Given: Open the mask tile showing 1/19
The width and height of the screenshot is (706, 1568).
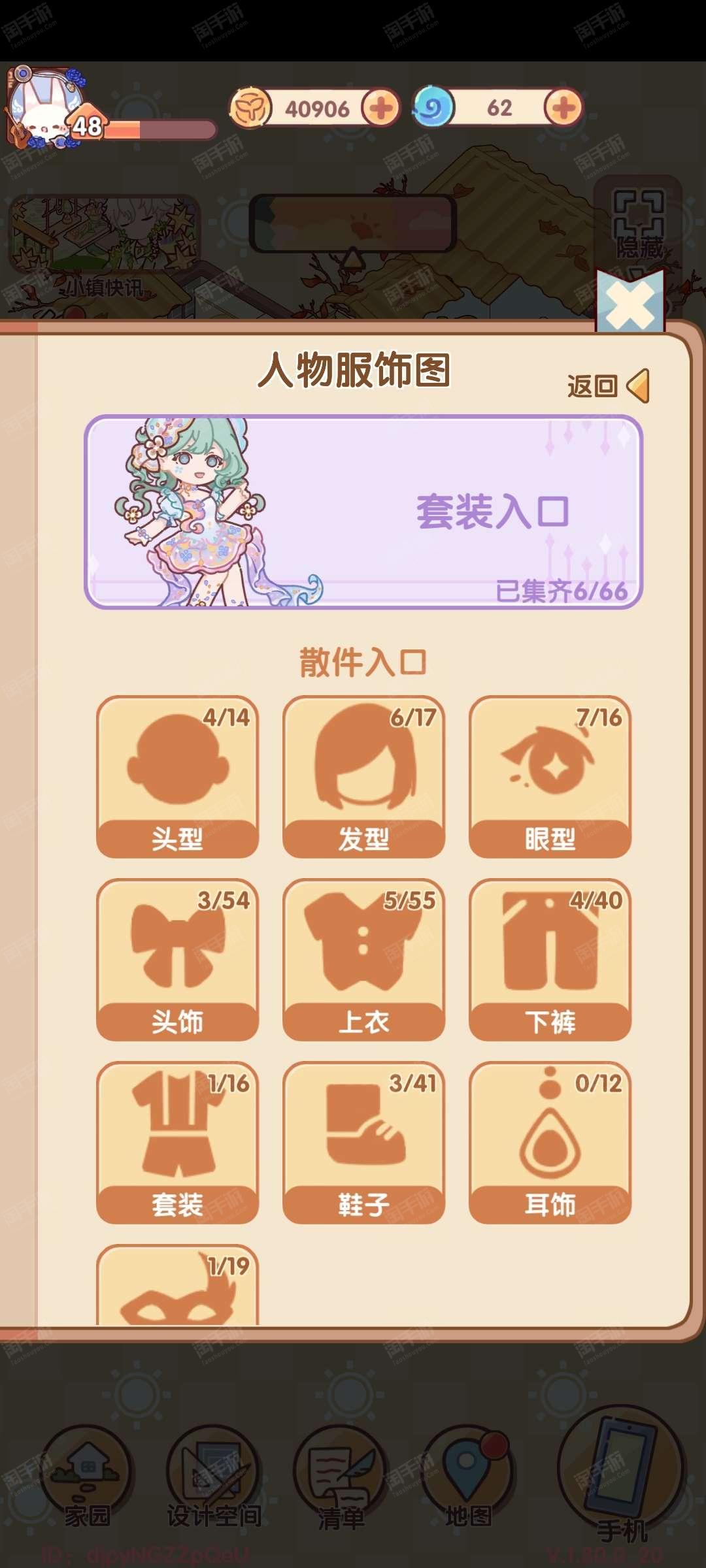Looking at the screenshot, I should tap(177, 1284).
